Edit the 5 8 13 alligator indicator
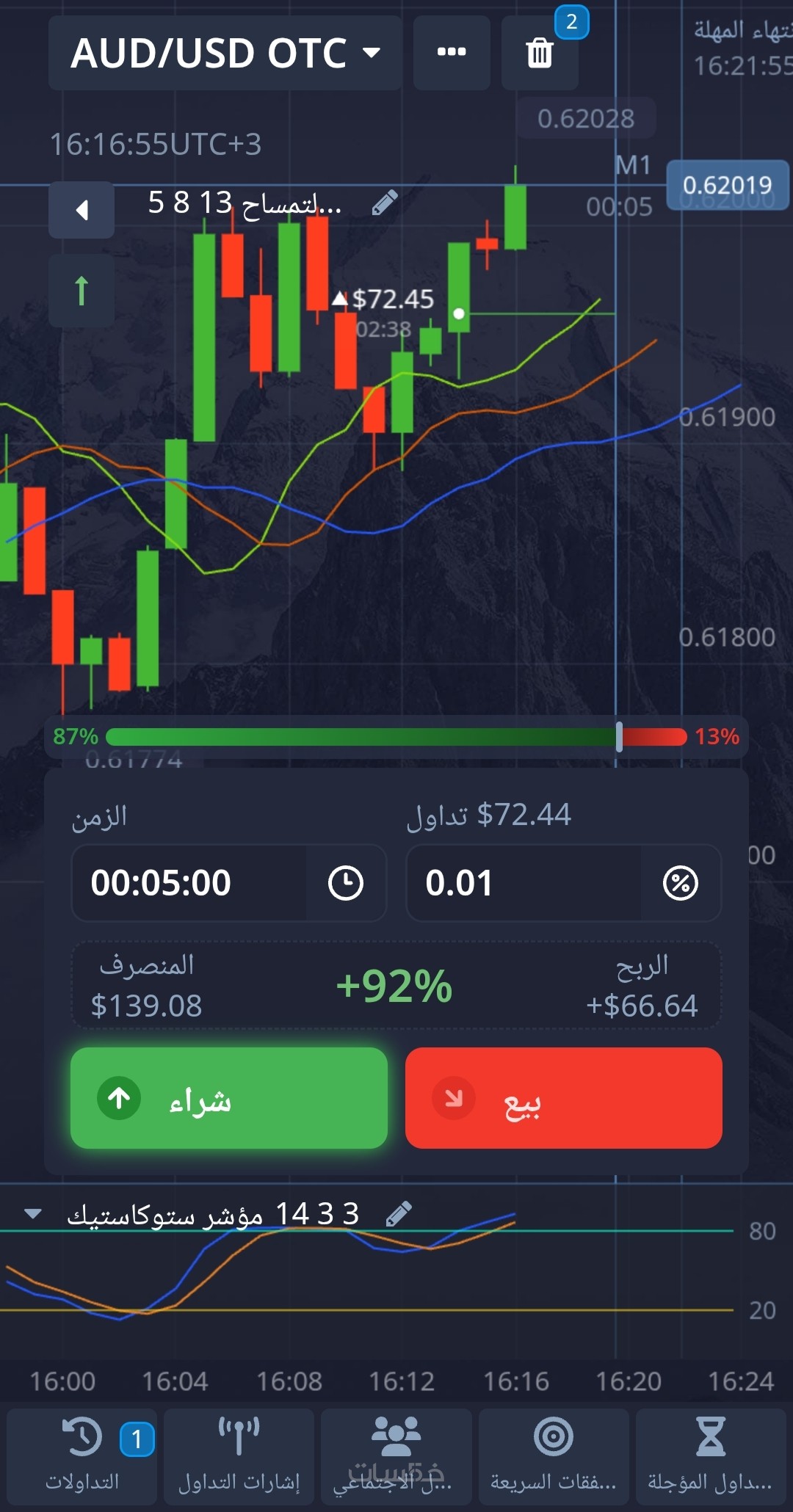 pos(385,203)
